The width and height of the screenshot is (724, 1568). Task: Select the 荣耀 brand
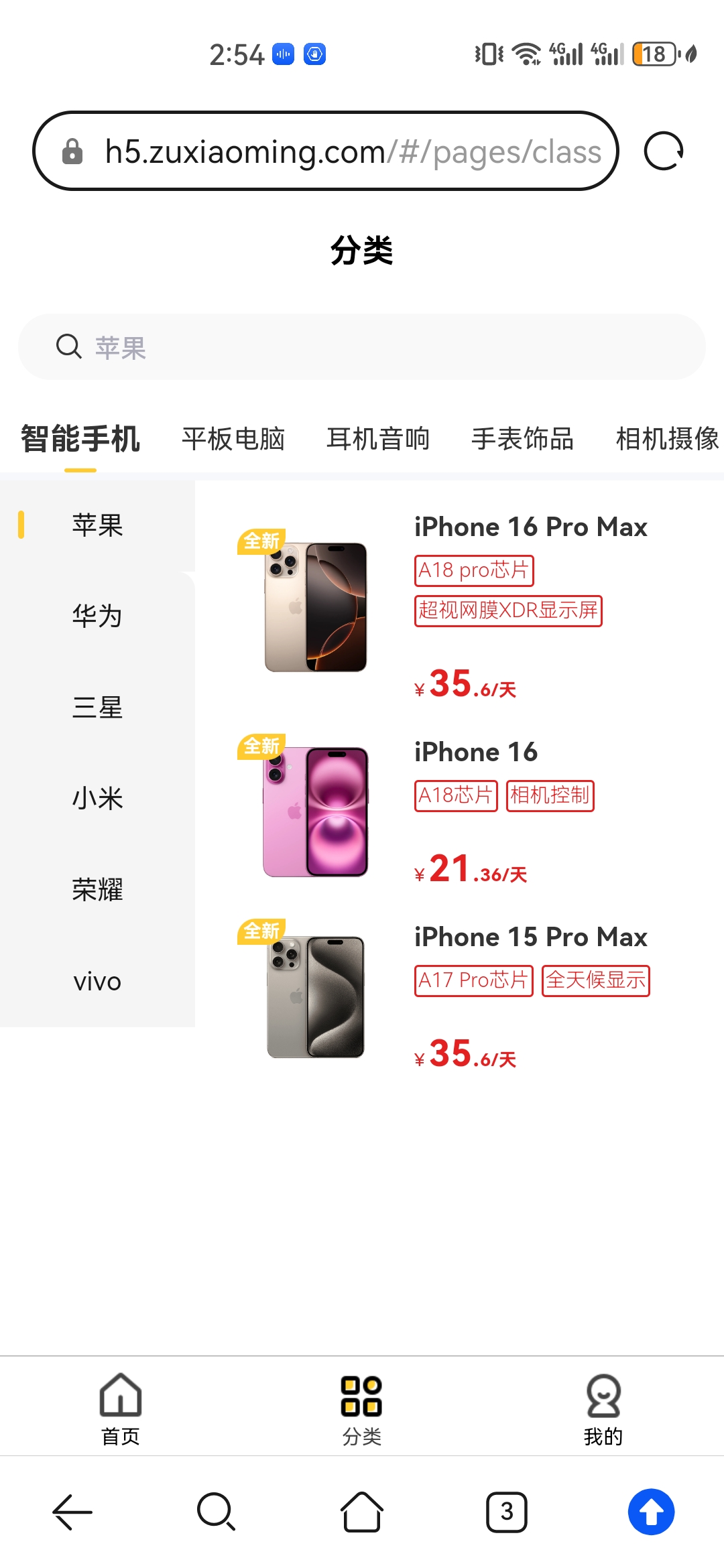coord(98,890)
